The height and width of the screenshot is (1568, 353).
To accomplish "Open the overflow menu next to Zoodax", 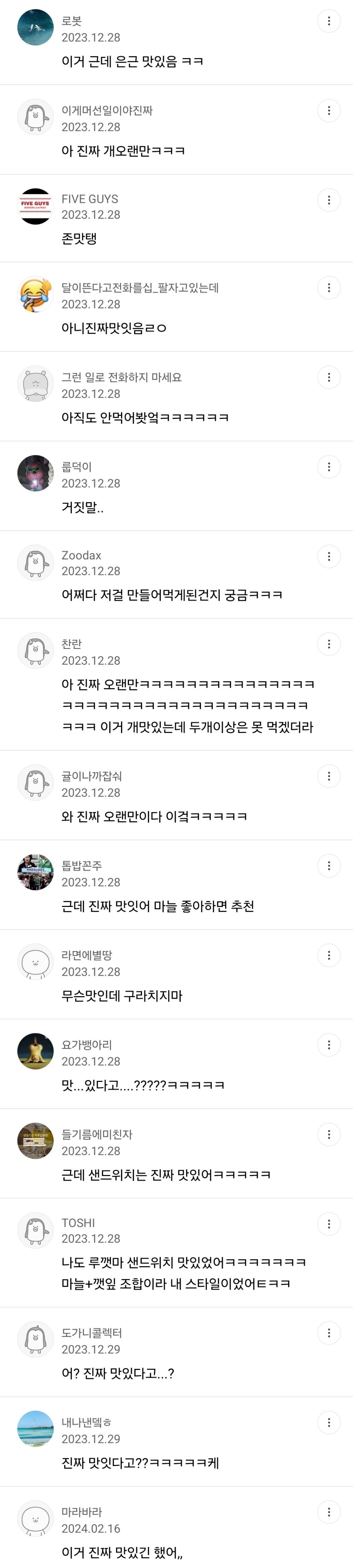I will 329,556.
